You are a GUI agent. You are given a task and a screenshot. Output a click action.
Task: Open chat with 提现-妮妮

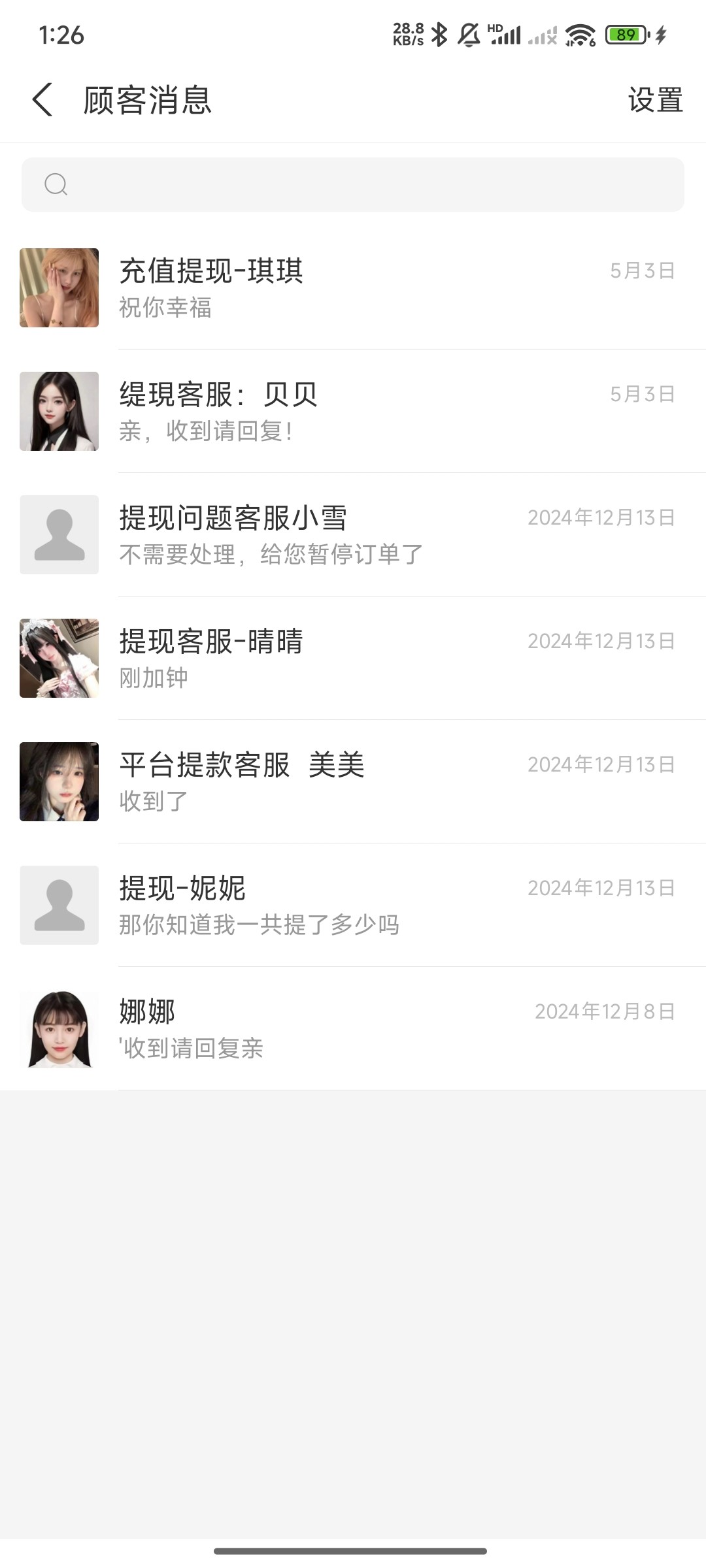353,906
